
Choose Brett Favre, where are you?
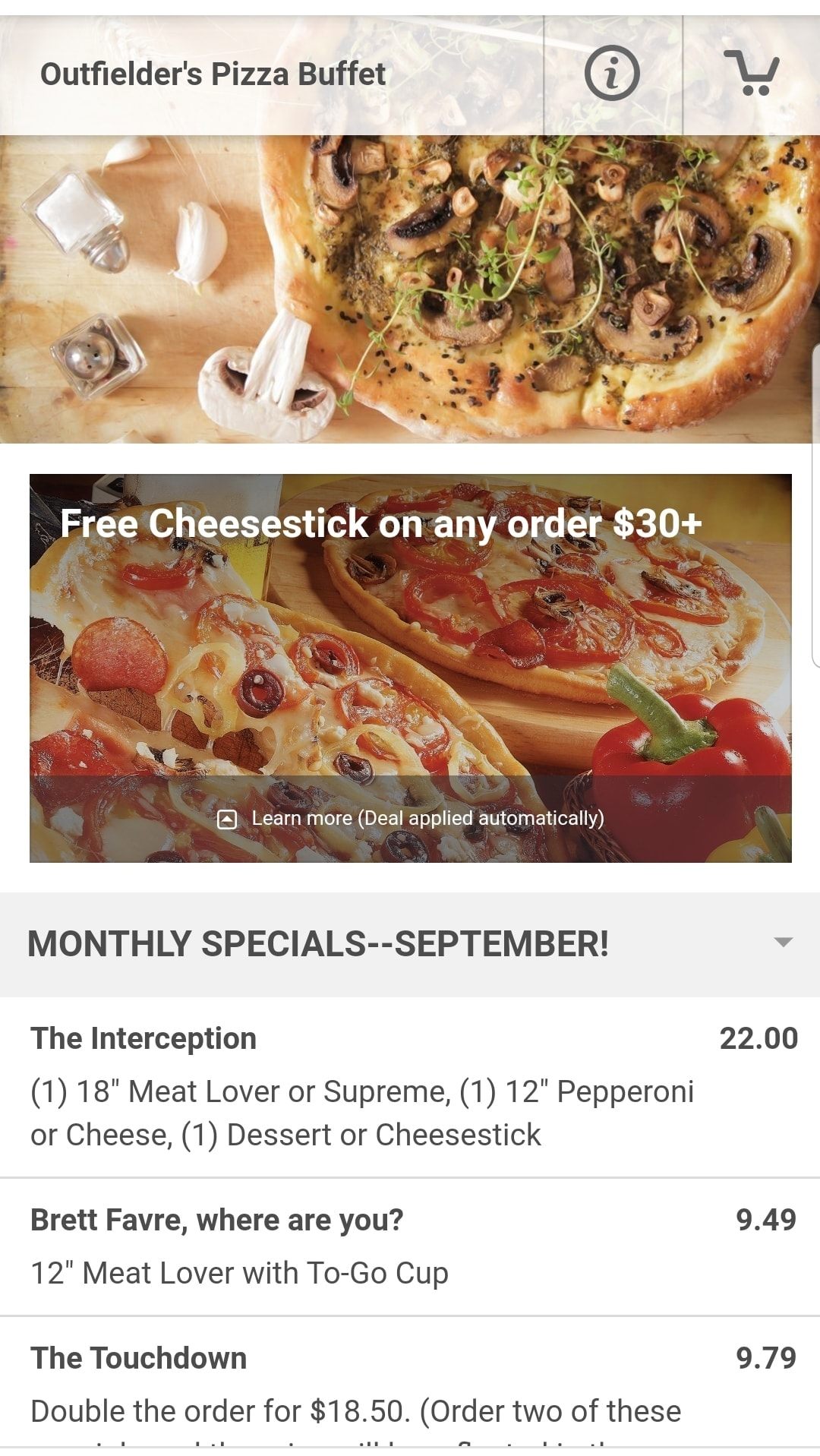click(410, 1246)
